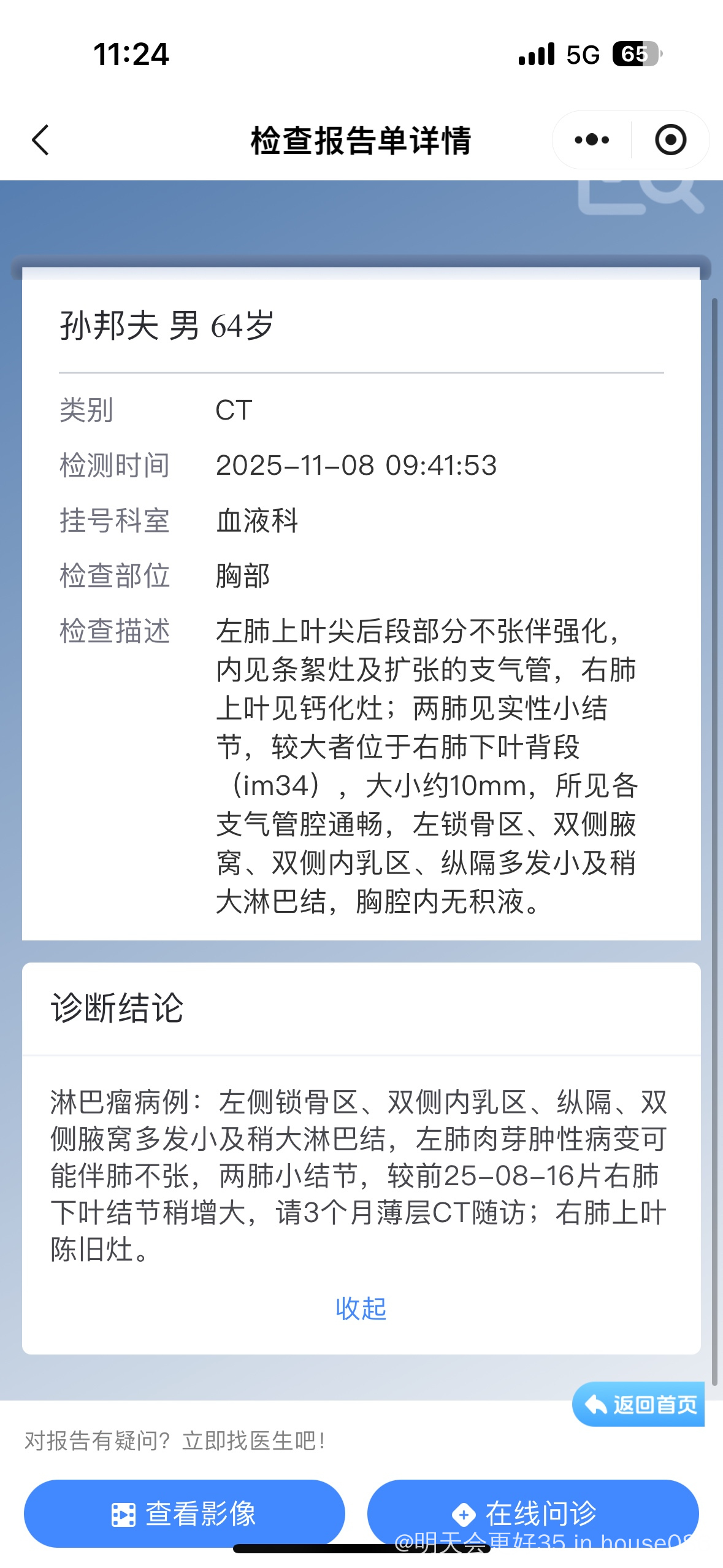Go back from the report detail page
The width and height of the screenshot is (723, 1568).
click(x=41, y=140)
